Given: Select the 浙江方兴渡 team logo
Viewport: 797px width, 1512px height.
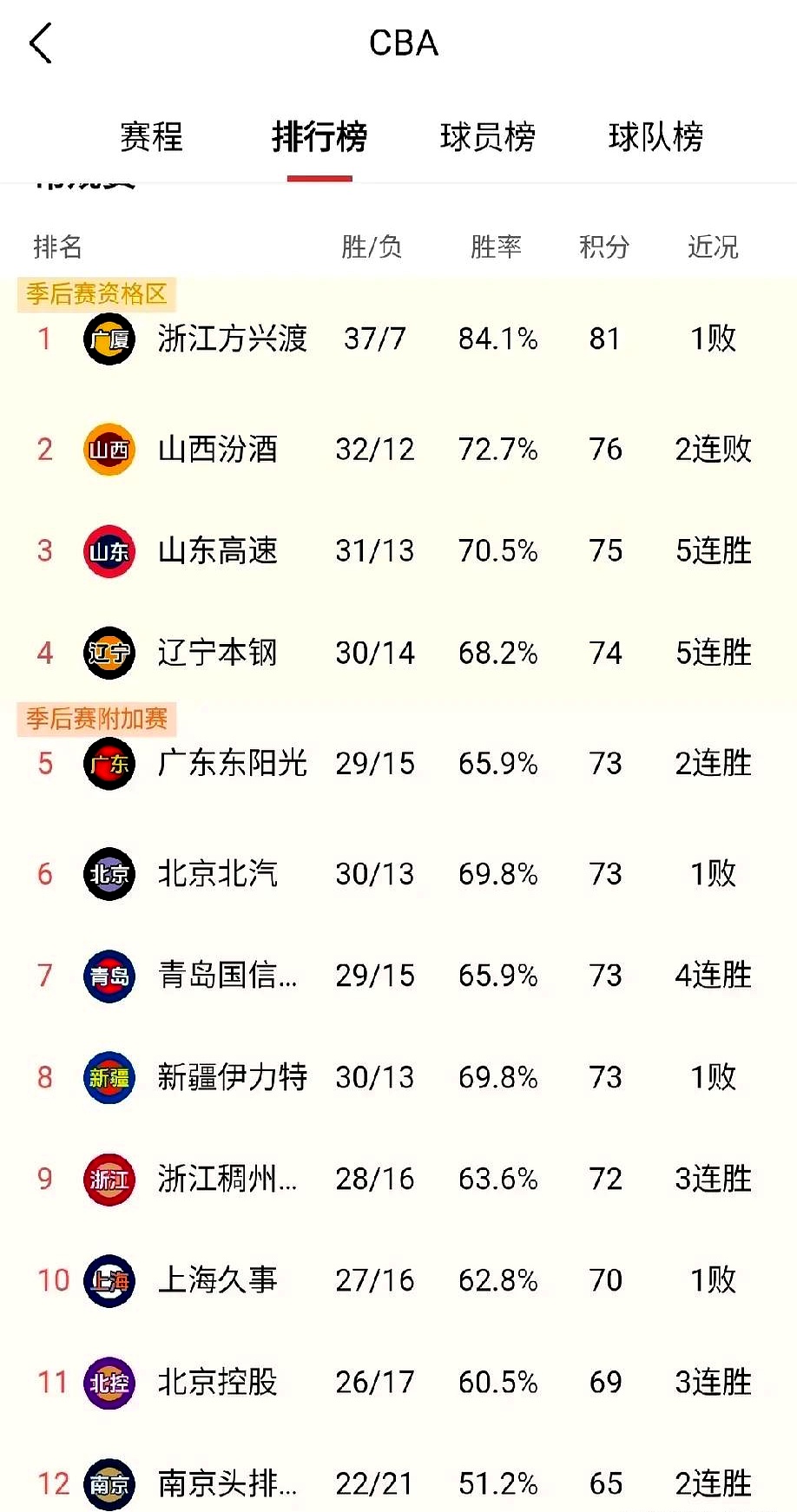Looking at the screenshot, I should (109, 339).
